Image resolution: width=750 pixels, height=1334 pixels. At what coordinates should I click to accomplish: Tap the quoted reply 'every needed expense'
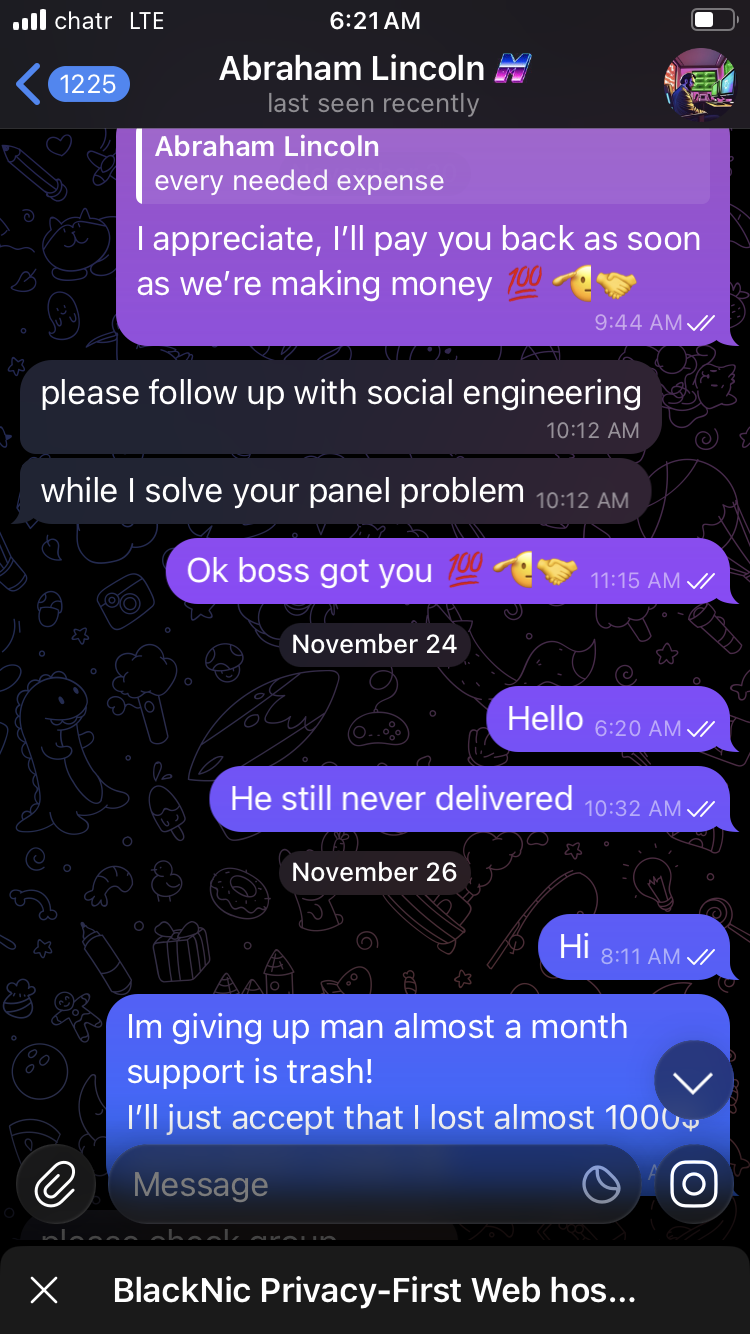click(x=430, y=164)
